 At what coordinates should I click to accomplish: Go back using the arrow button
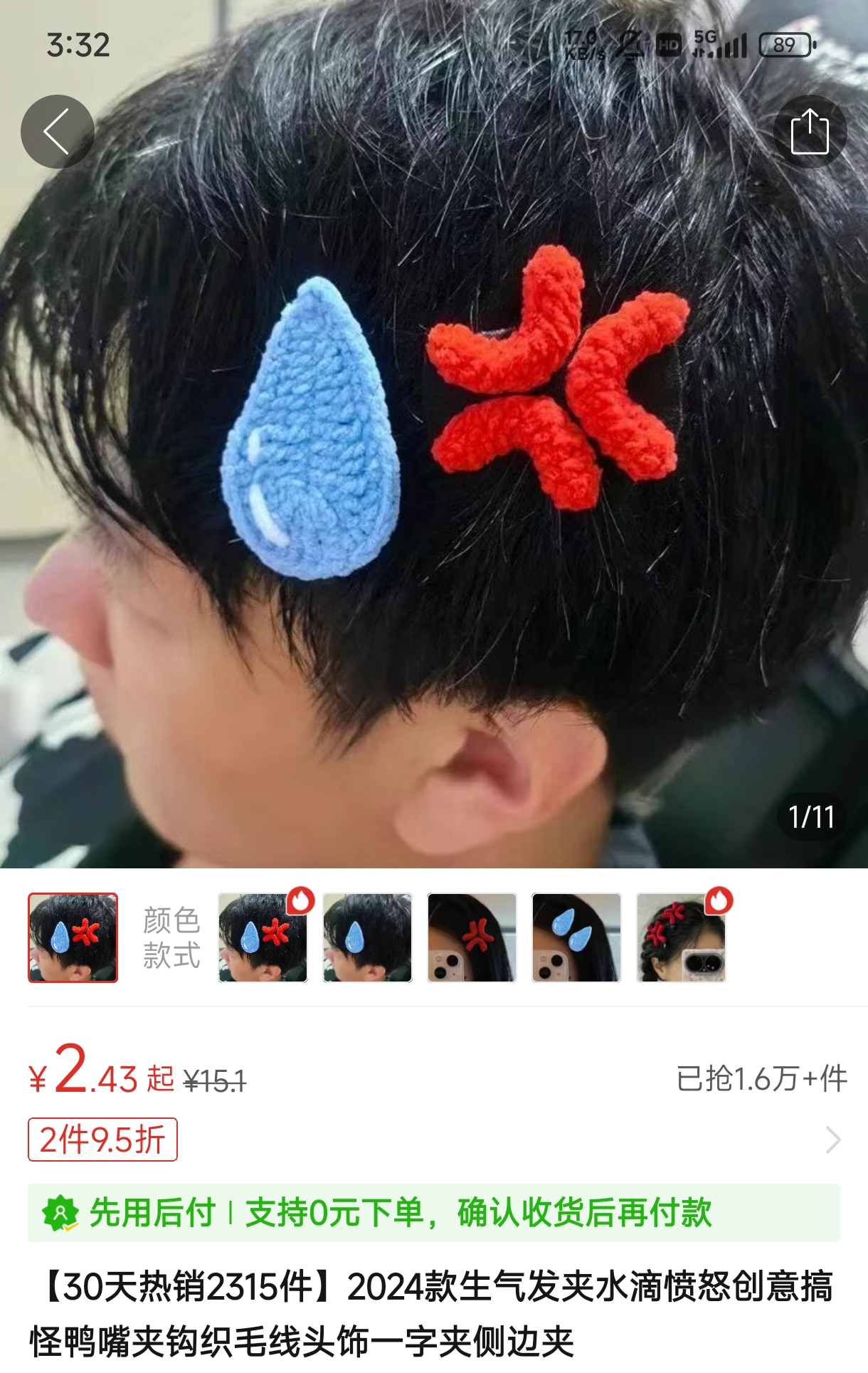click(x=57, y=132)
